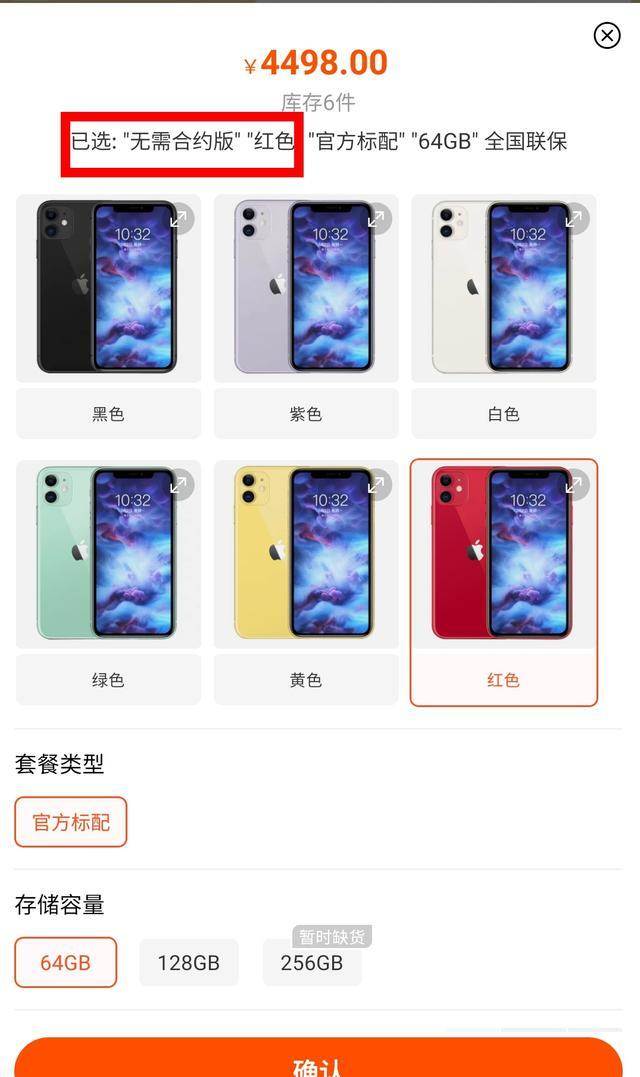Image resolution: width=640 pixels, height=1077 pixels.
Task: Confirm selection with 确认 button
Action: (319, 1062)
